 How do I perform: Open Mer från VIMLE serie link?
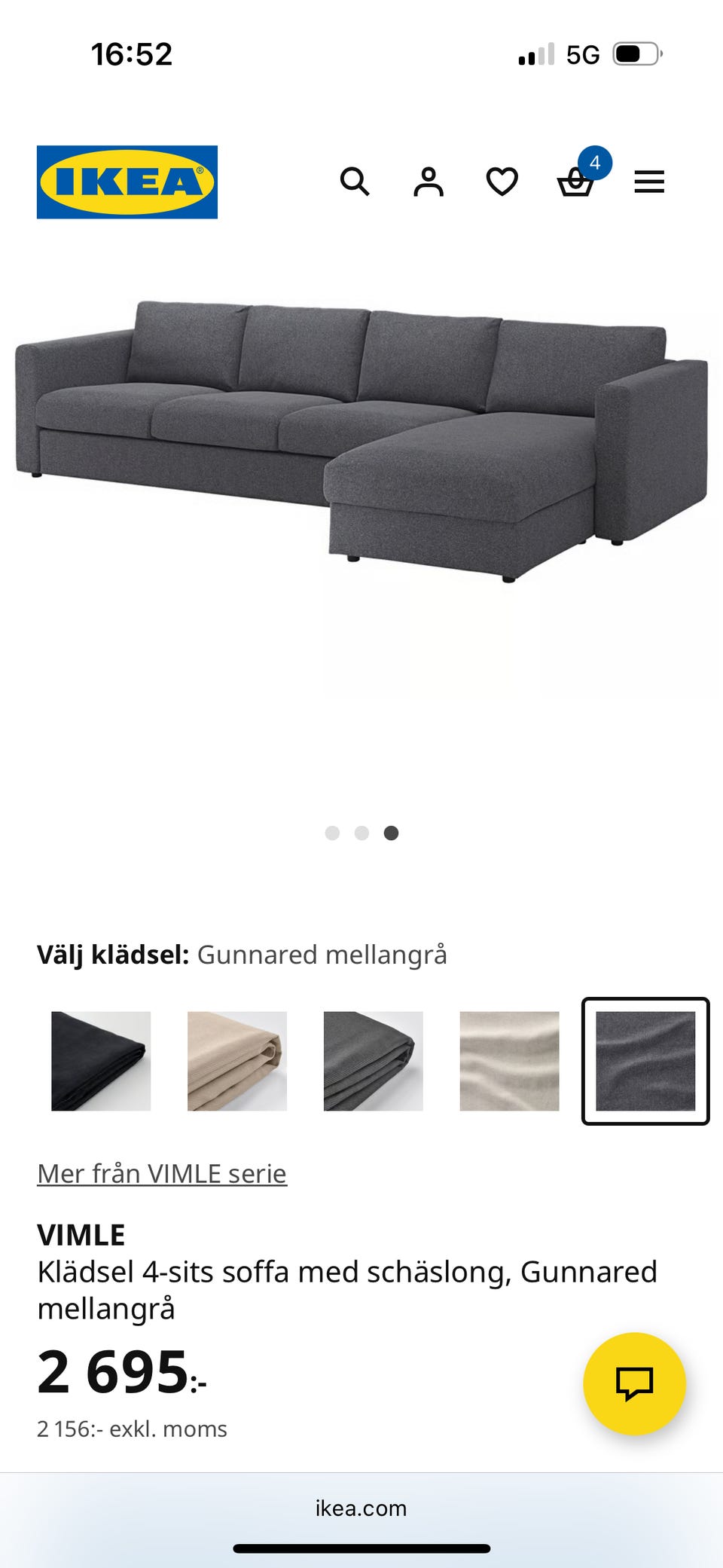point(161,1172)
